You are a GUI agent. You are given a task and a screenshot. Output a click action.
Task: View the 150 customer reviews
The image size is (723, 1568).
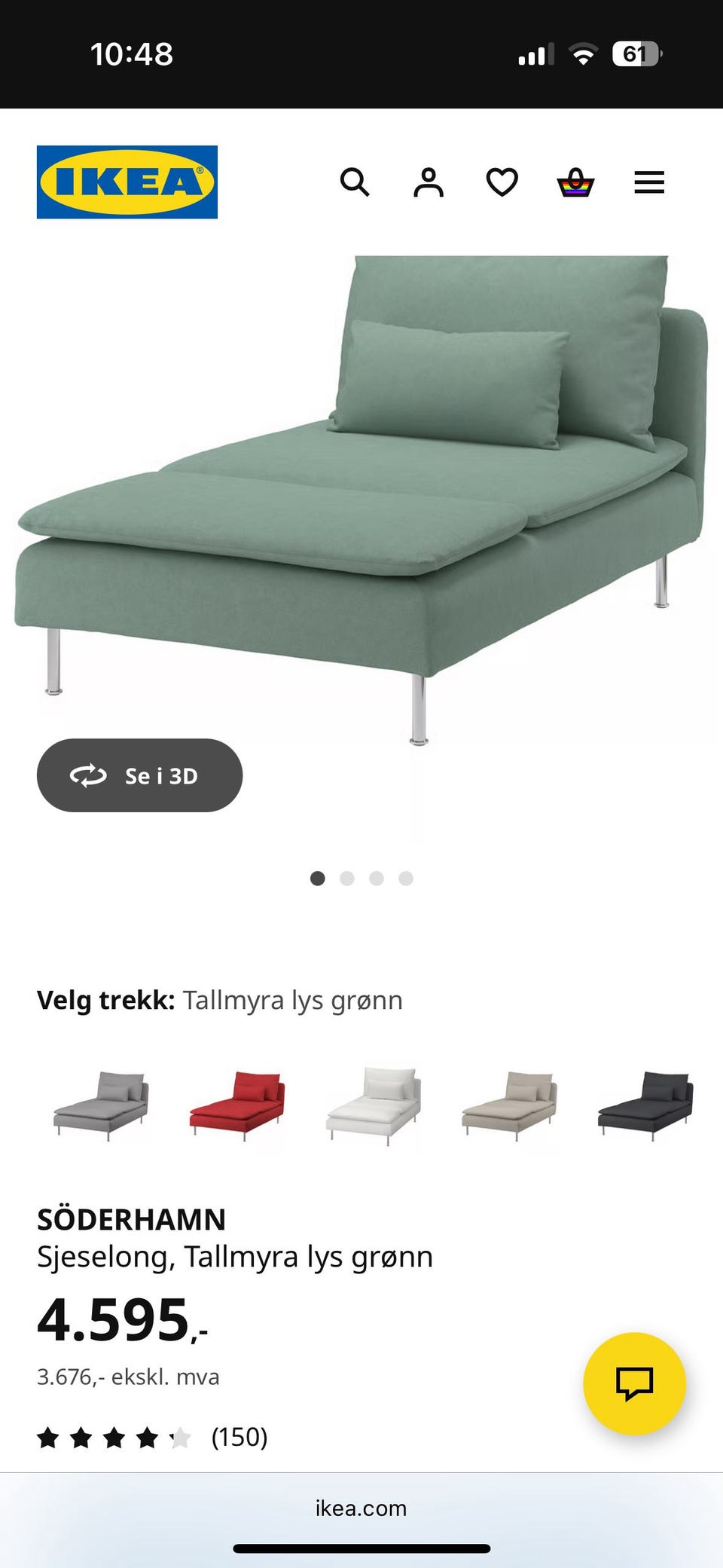(239, 1437)
